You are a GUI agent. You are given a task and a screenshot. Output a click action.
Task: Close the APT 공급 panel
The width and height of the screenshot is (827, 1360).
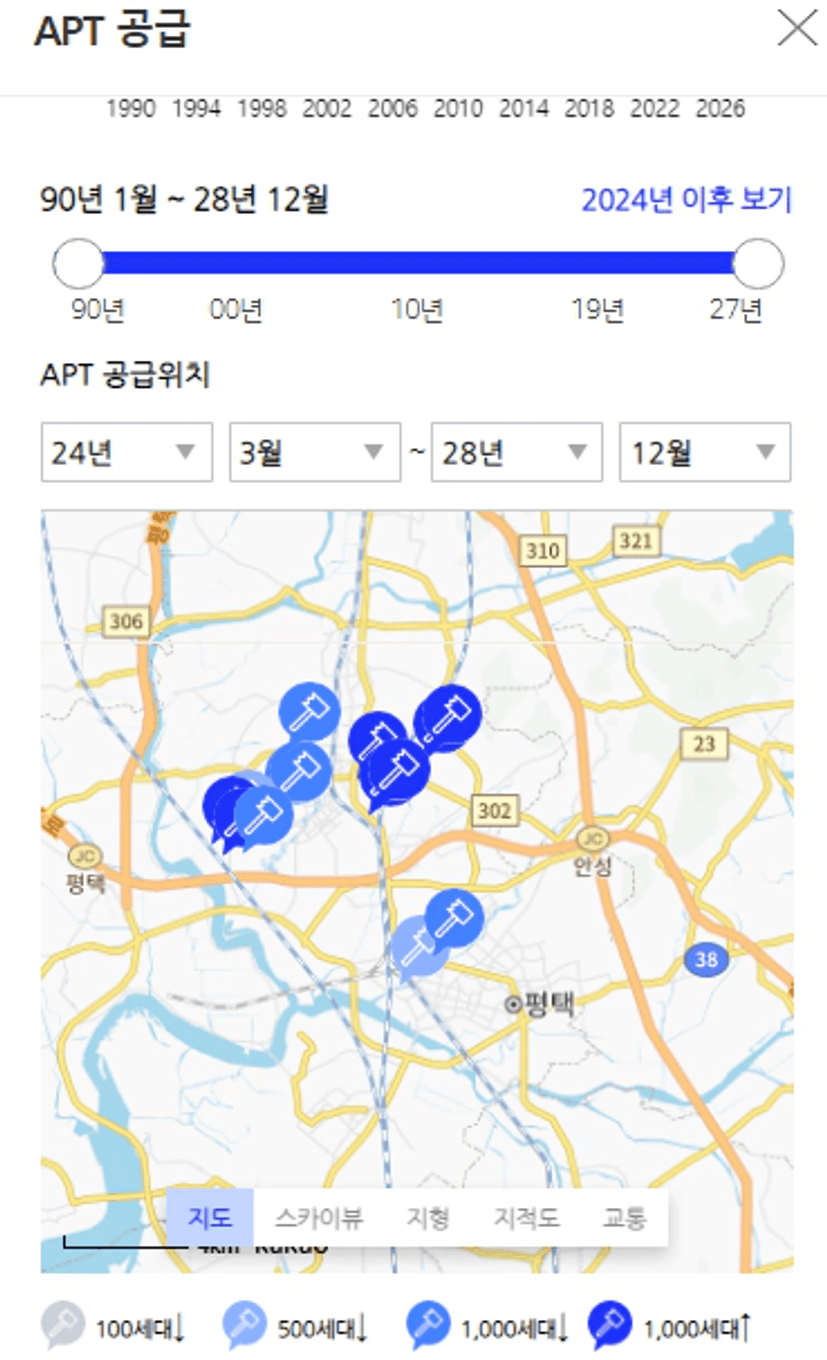pos(797,30)
